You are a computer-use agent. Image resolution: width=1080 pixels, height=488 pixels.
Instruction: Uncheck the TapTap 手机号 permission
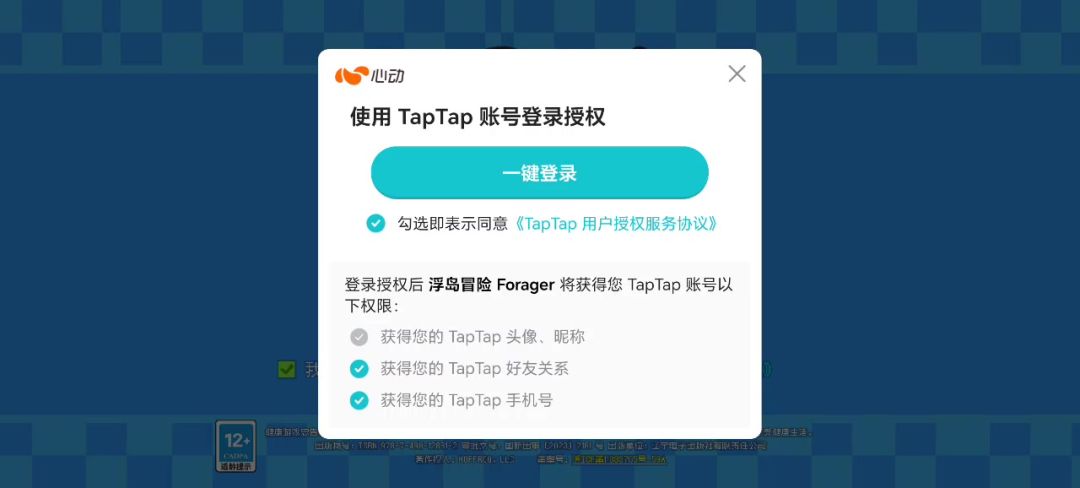coord(359,401)
